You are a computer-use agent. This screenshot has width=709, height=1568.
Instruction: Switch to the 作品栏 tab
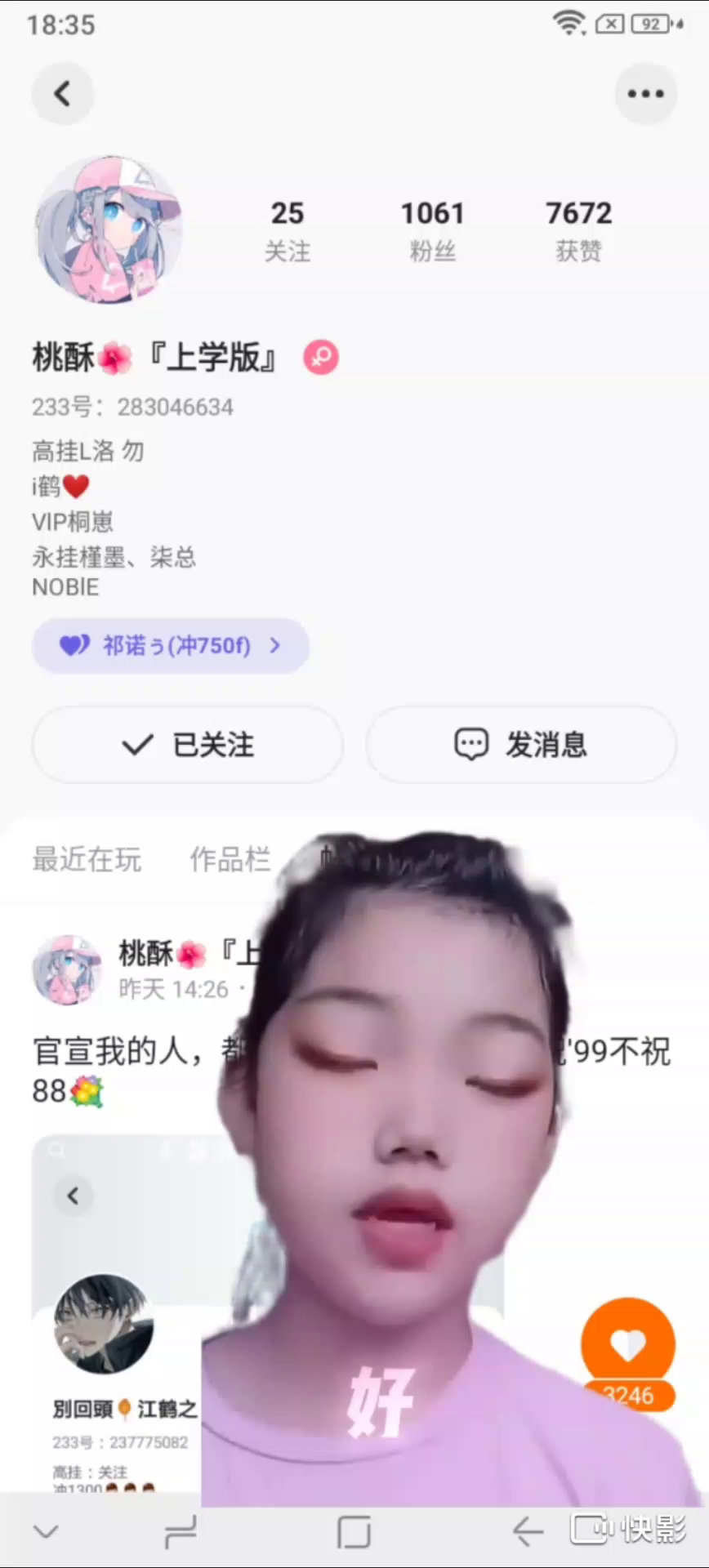click(x=230, y=859)
